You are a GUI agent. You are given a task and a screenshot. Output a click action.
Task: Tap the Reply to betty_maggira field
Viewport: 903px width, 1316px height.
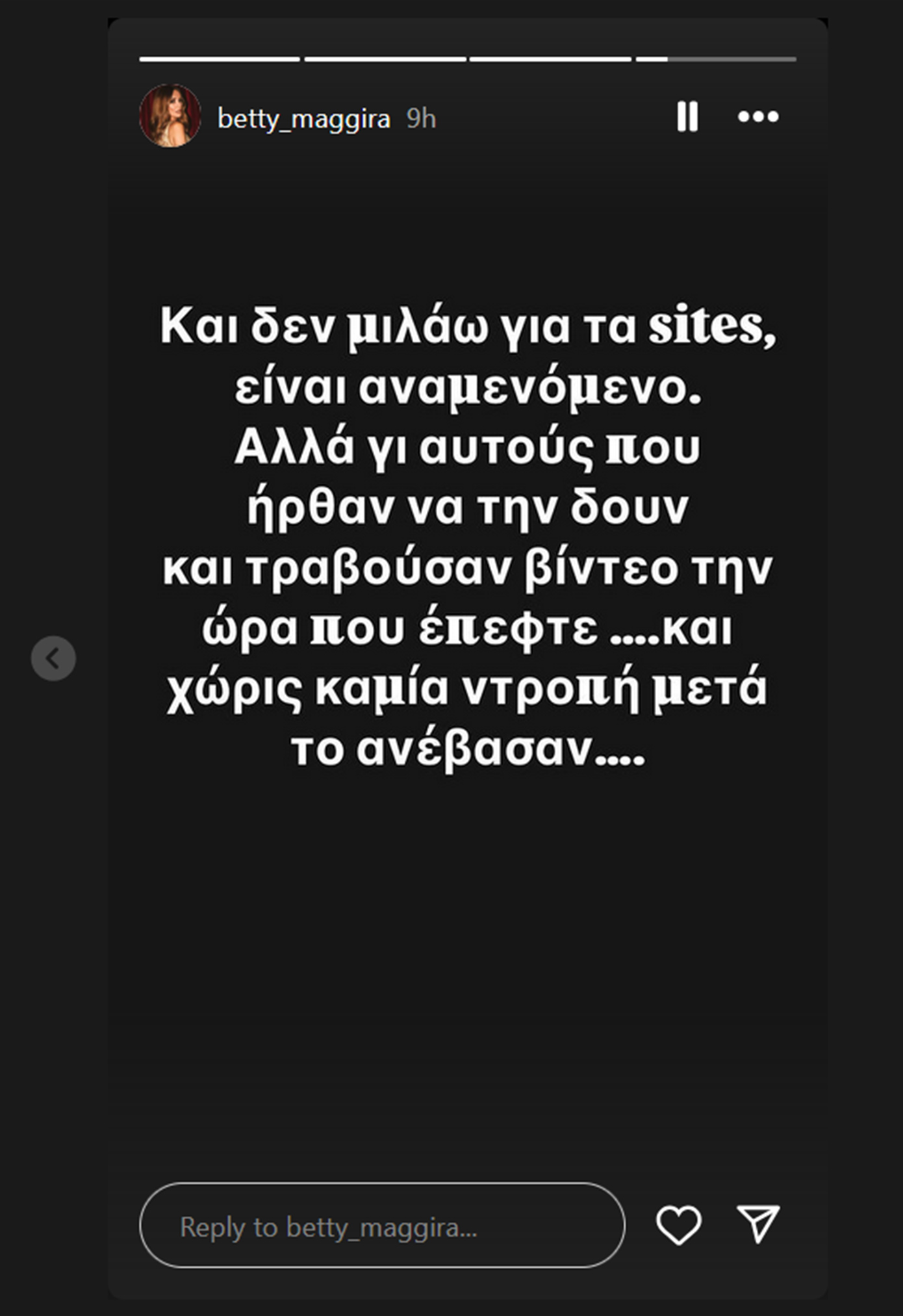coord(382,1227)
